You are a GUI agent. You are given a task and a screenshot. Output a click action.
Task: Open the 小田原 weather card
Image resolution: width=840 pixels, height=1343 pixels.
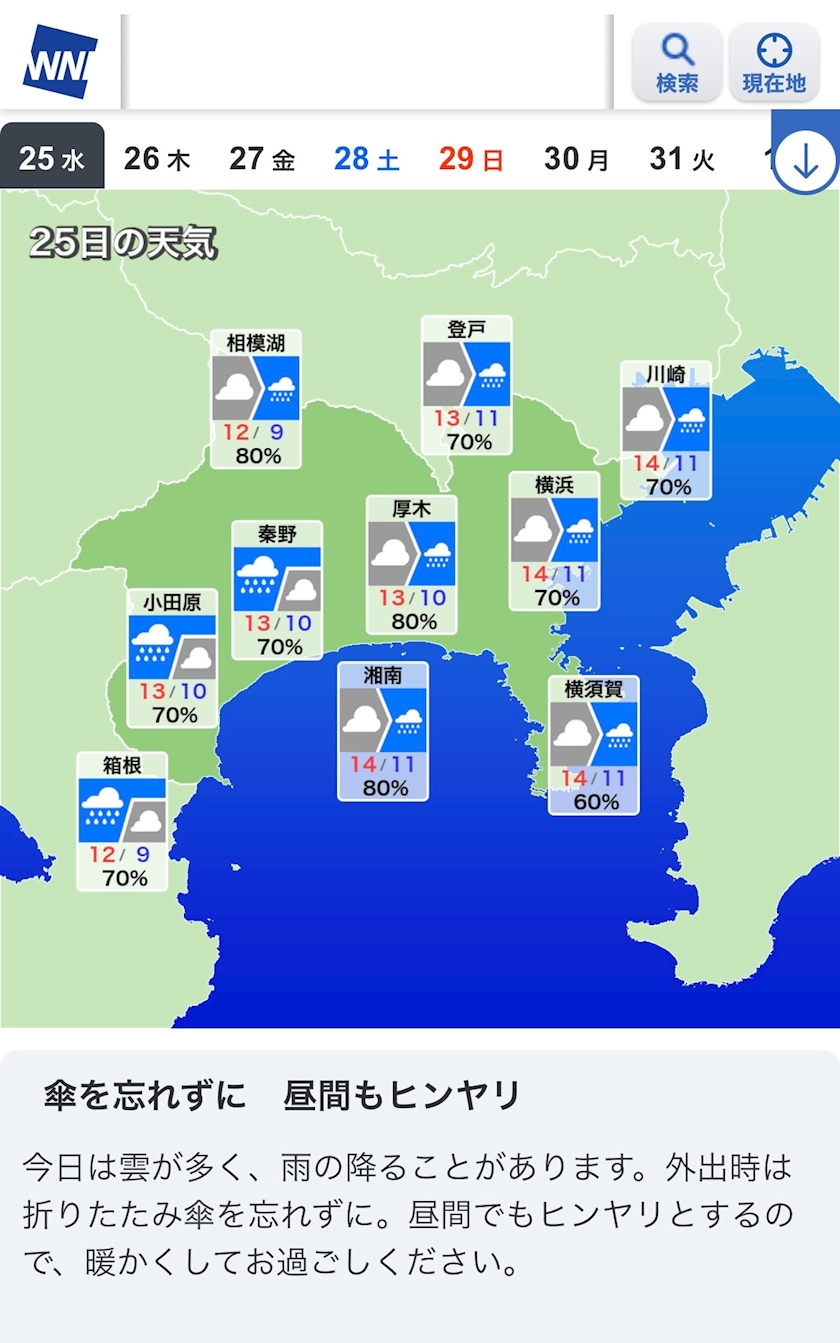(172, 659)
